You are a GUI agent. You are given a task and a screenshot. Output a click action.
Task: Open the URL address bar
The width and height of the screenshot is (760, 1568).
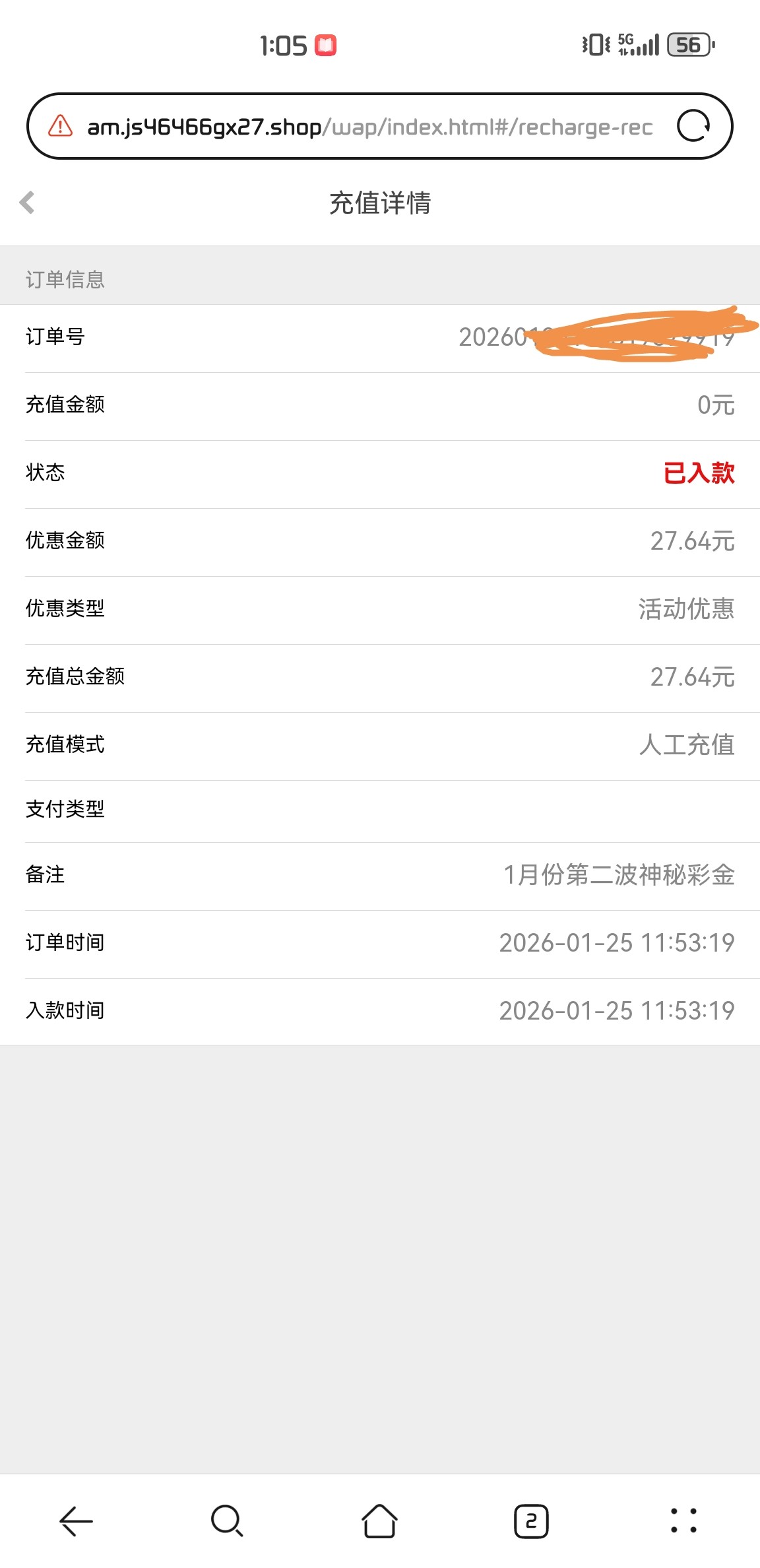(369, 126)
